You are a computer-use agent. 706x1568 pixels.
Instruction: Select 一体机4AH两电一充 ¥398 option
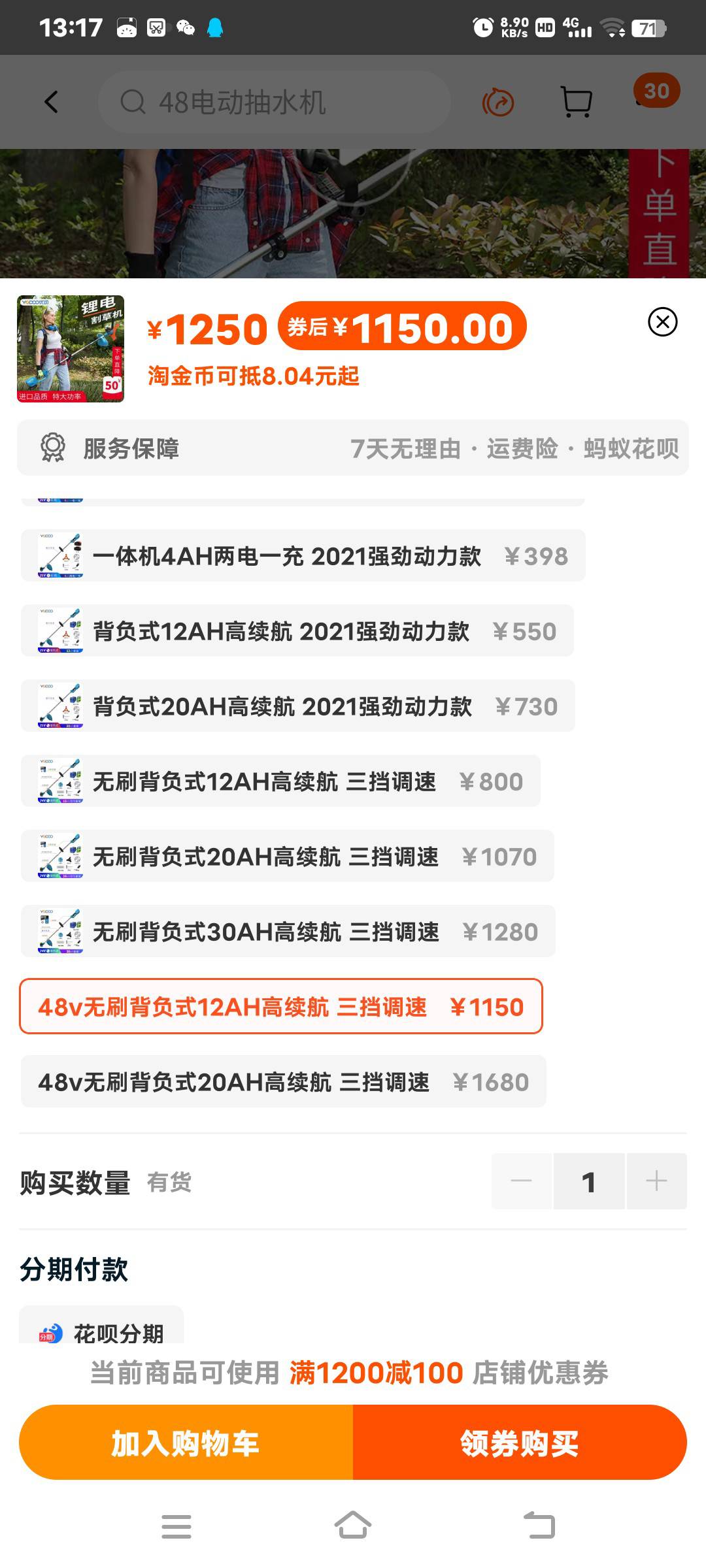(x=303, y=556)
